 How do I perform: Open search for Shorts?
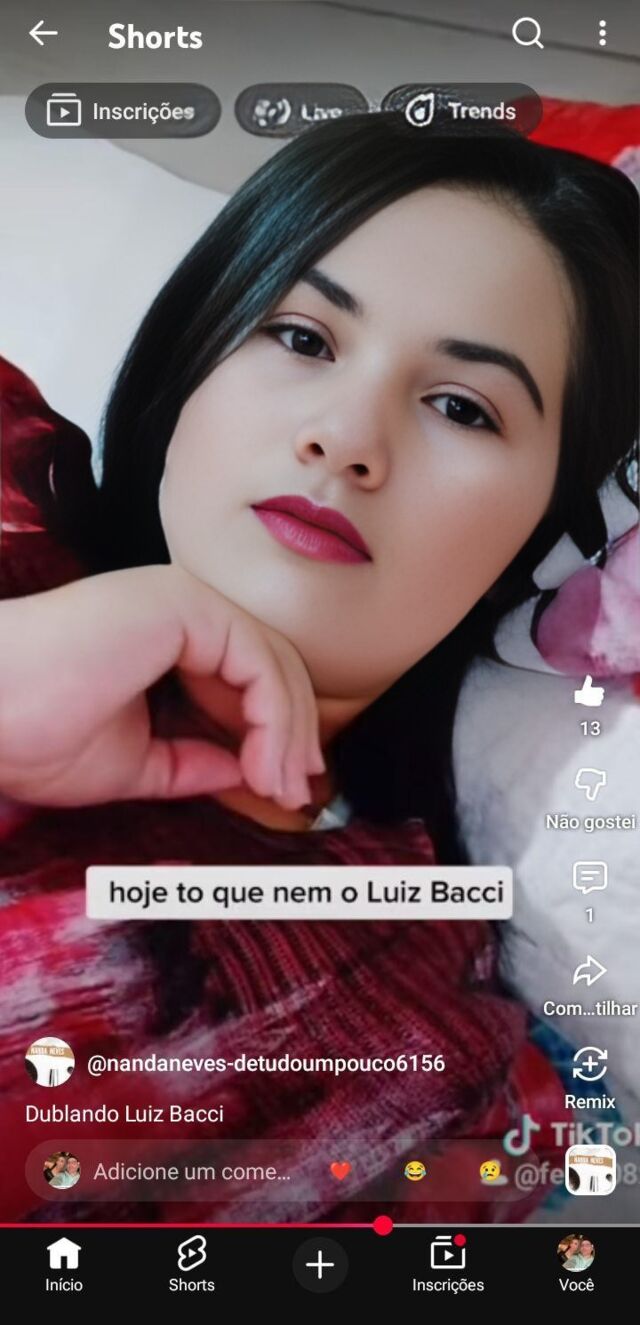pos(527,34)
